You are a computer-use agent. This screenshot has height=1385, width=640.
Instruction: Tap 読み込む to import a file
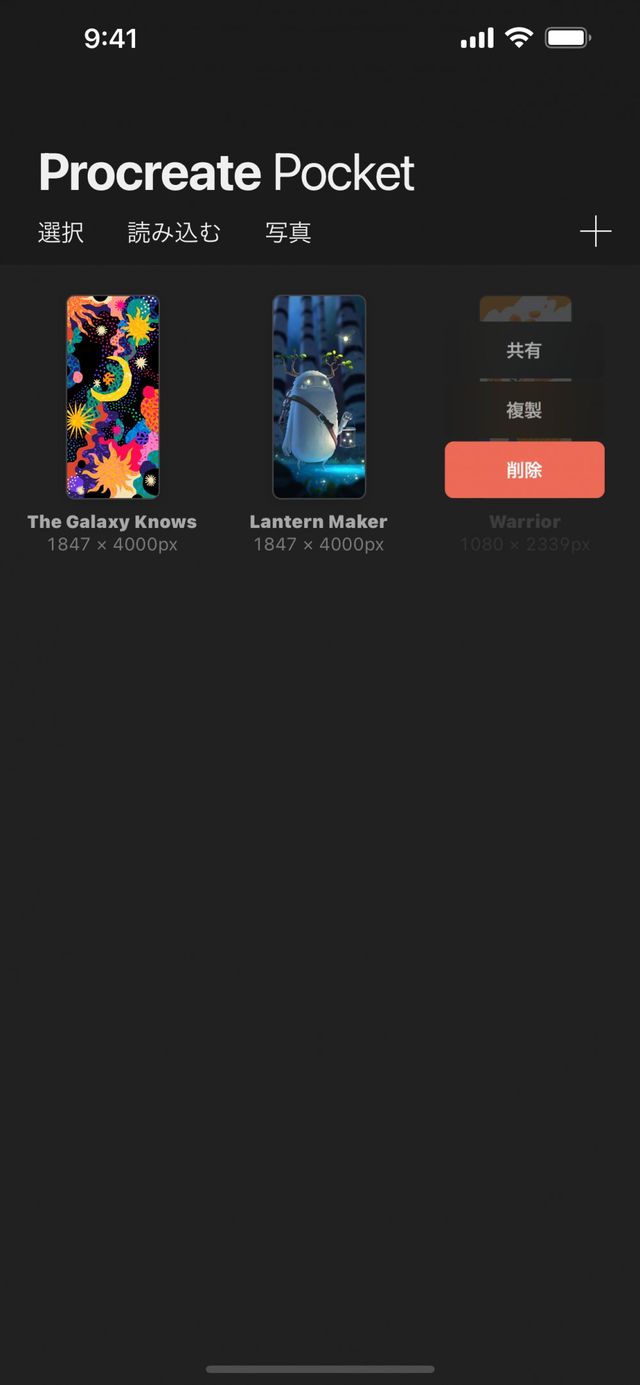click(x=174, y=233)
